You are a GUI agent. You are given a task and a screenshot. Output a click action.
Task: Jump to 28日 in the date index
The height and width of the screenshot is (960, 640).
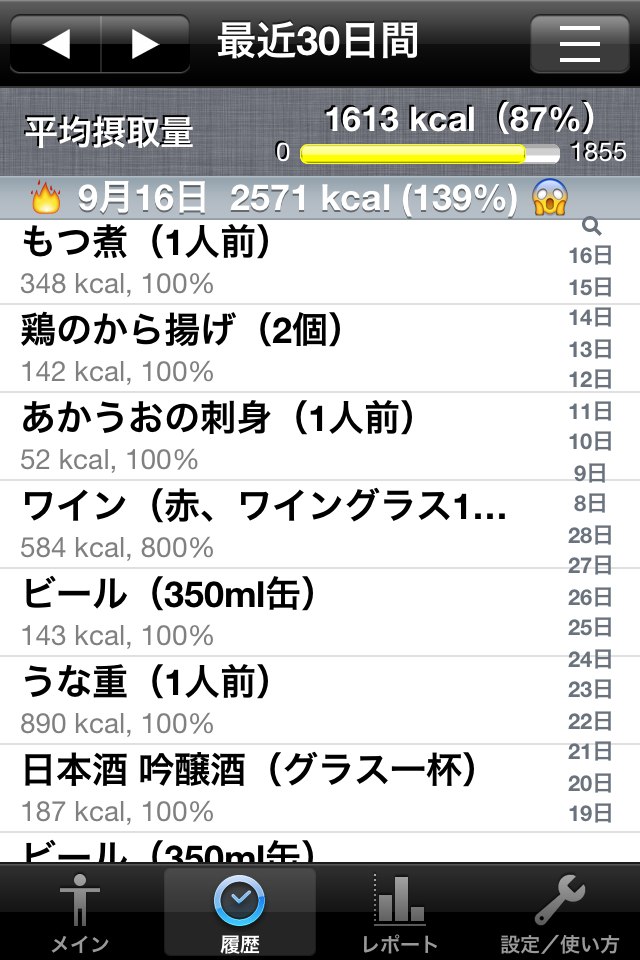pos(590,535)
